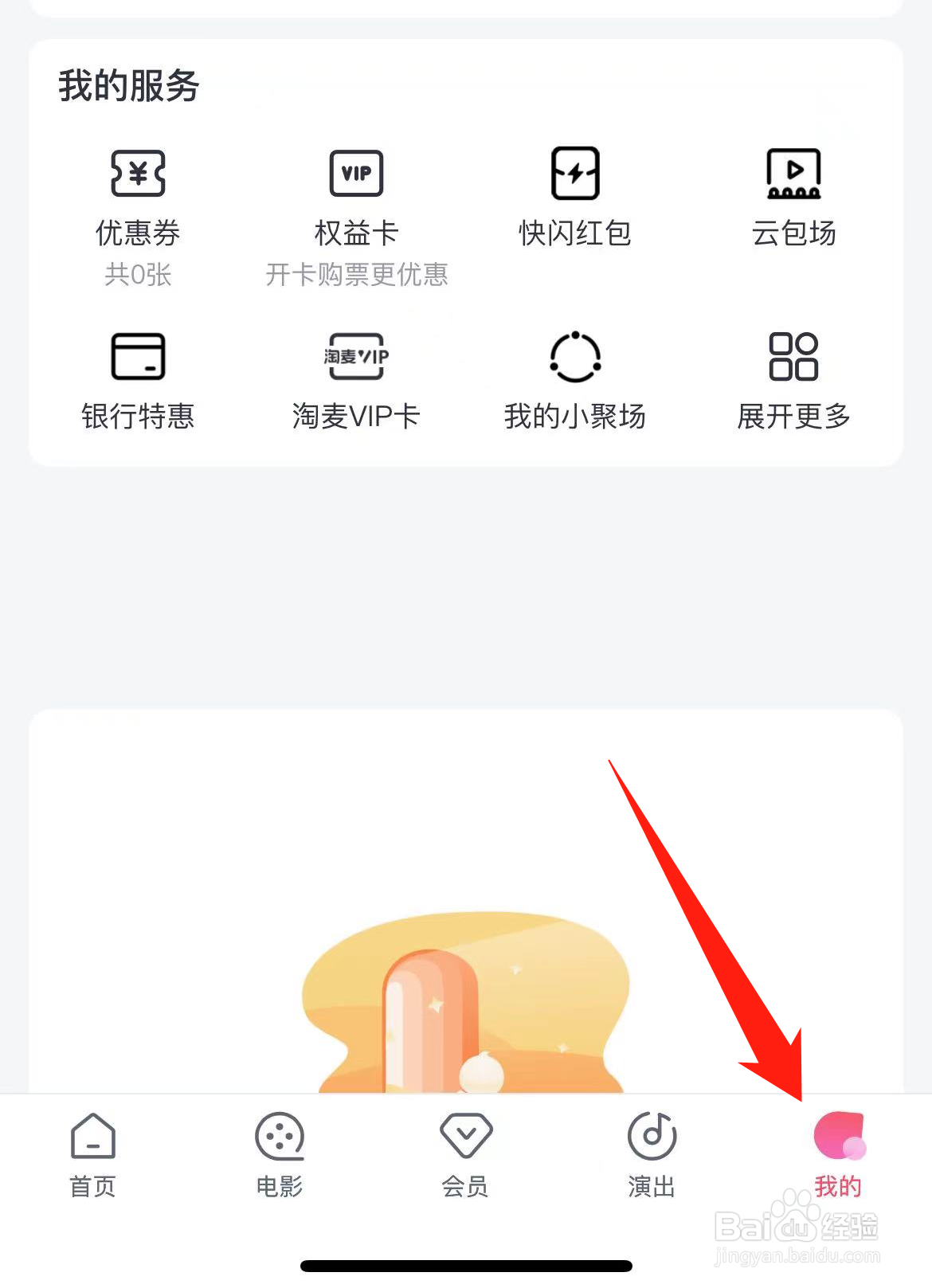Tap the 我的 profile icon
Screen dimensions: 932x1288
click(837, 1138)
